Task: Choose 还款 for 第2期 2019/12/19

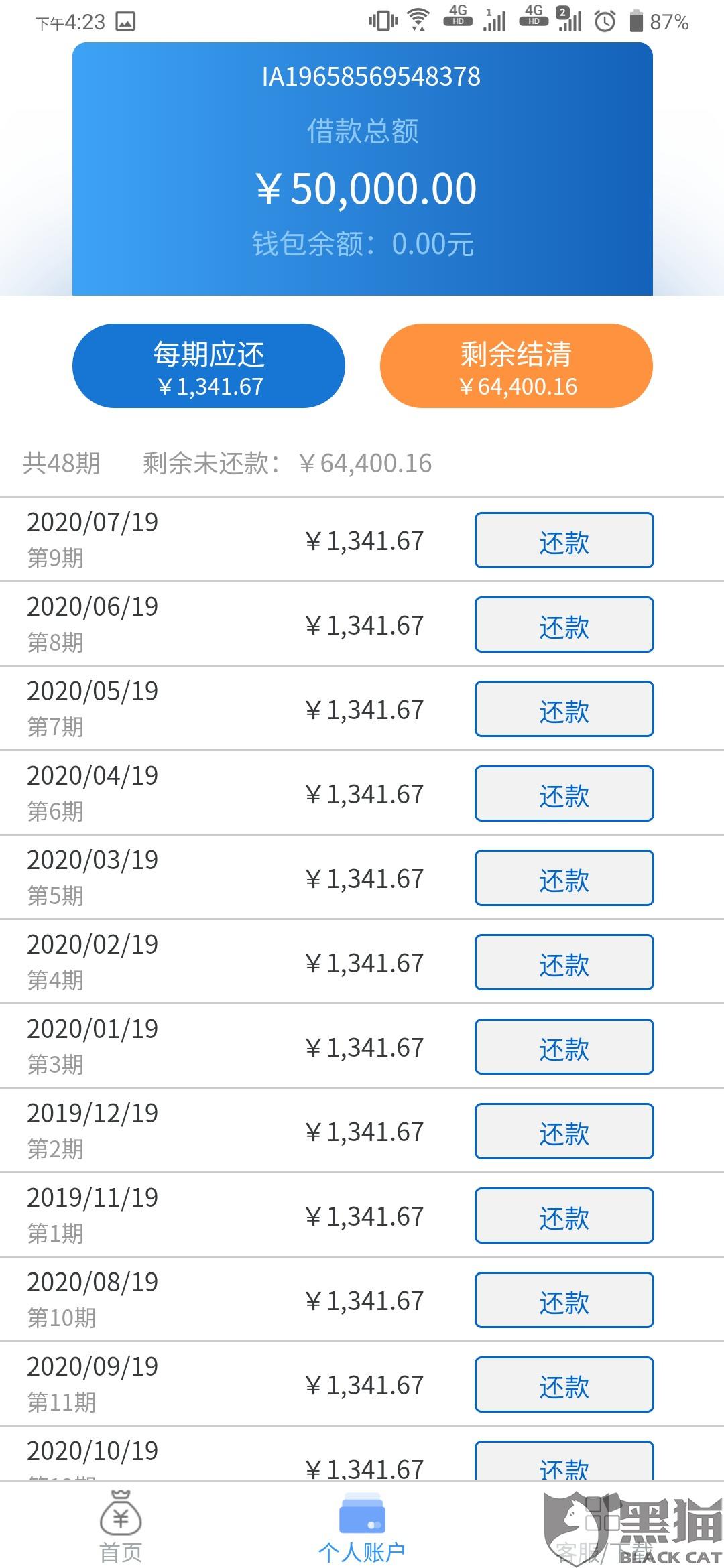Action: pyautogui.click(x=564, y=1131)
